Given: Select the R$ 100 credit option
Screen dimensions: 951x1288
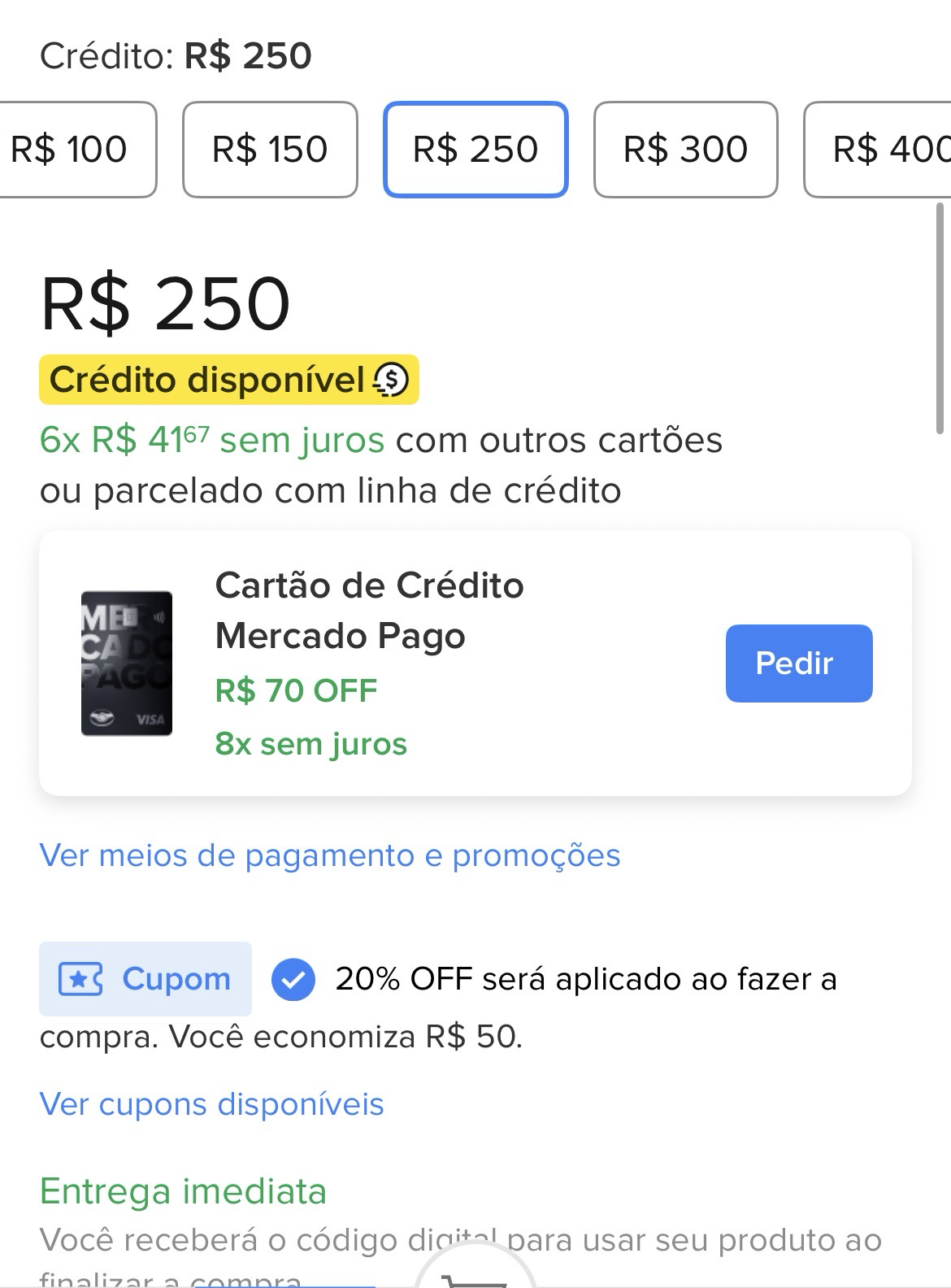Looking at the screenshot, I should pos(72,150).
